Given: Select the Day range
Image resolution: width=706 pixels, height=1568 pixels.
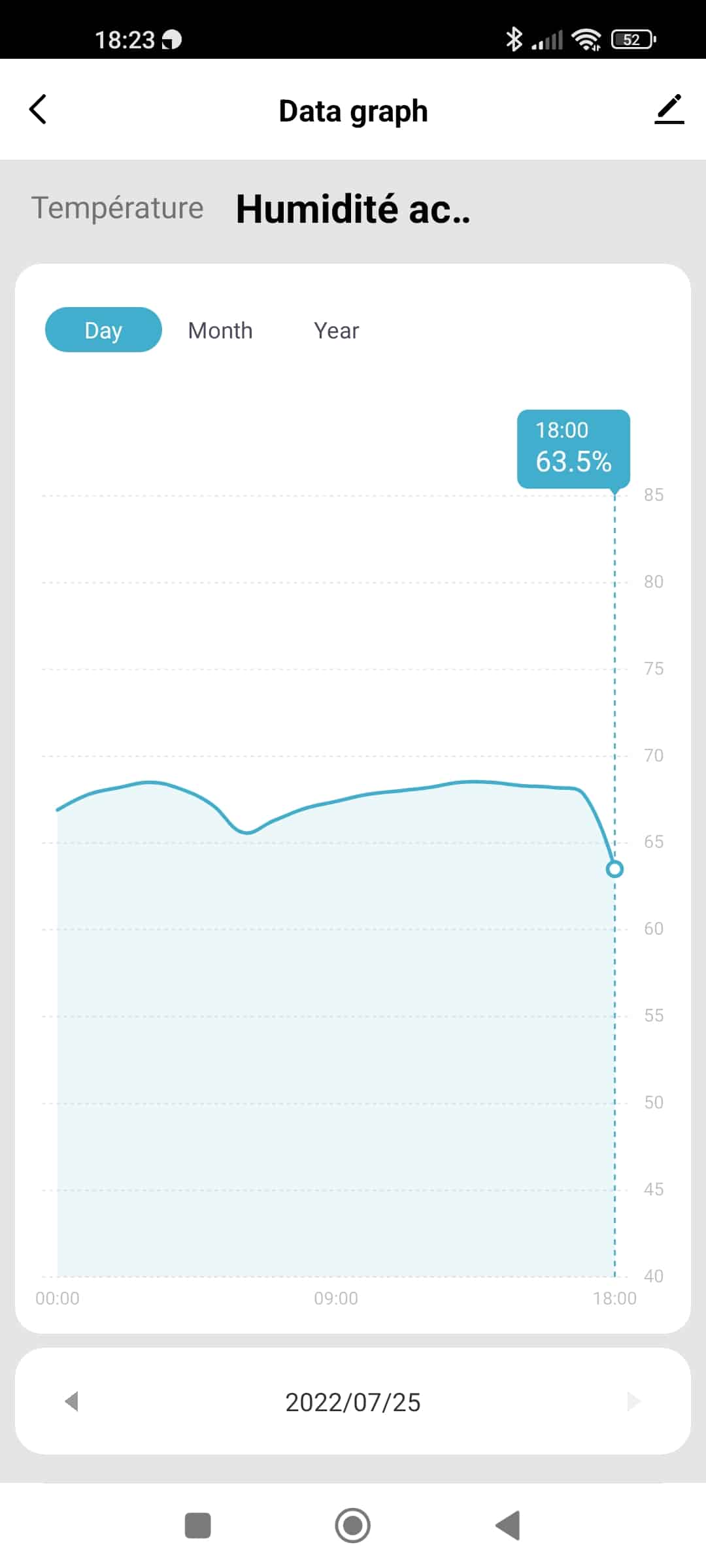Looking at the screenshot, I should 103,330.
